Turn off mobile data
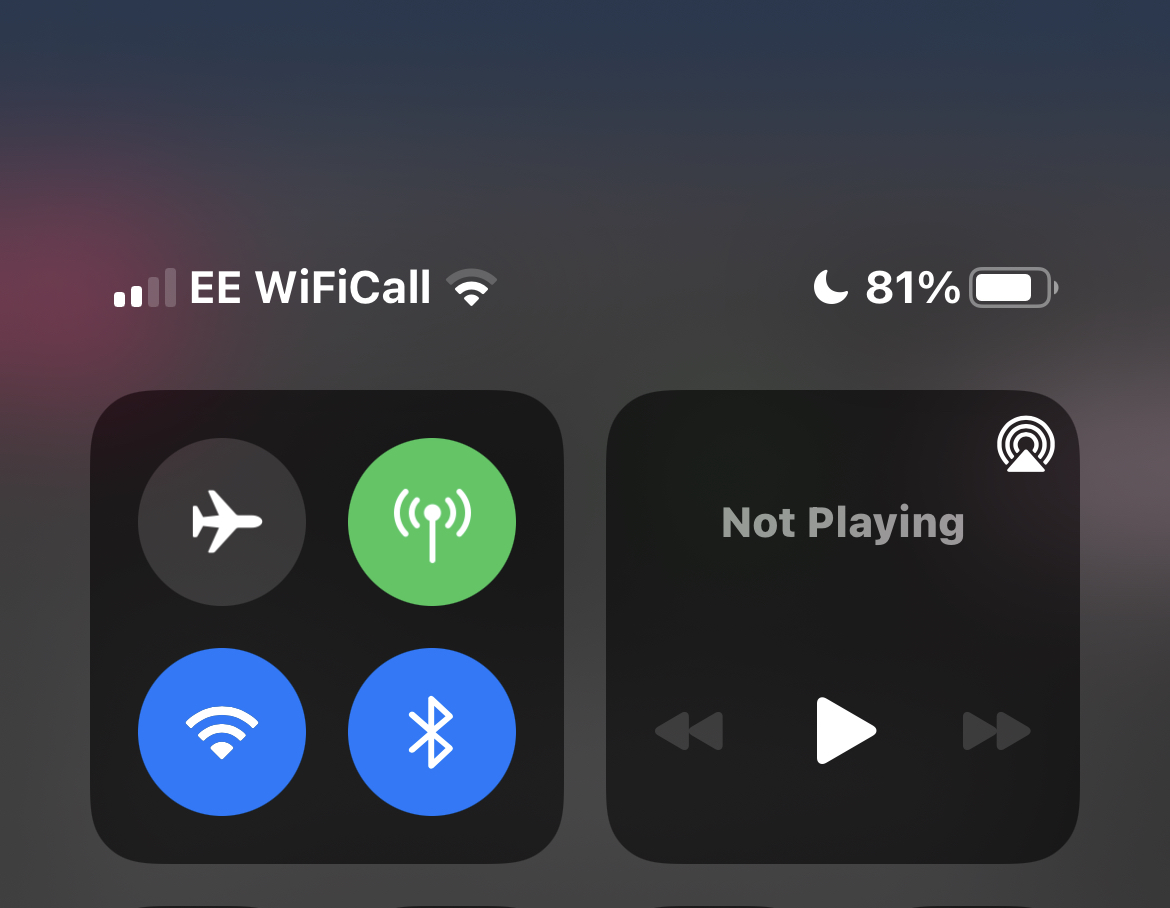The width and height of the screenshot is (1170, 908). tap(432, 522)
